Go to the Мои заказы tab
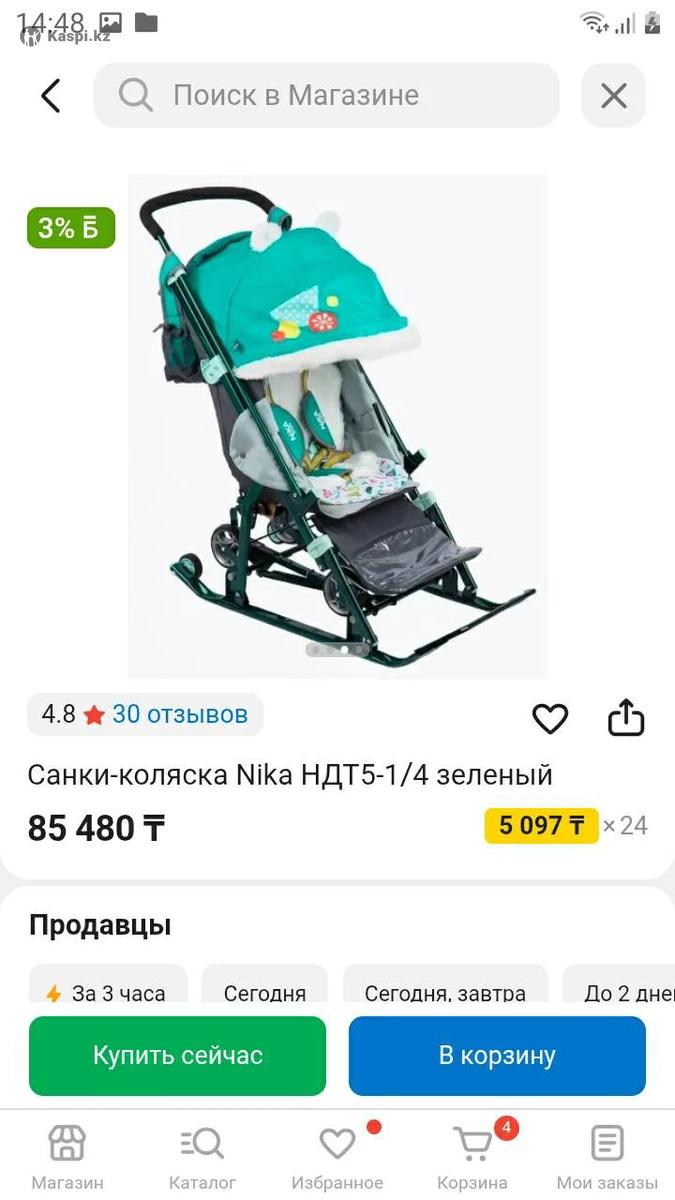 607,1155
